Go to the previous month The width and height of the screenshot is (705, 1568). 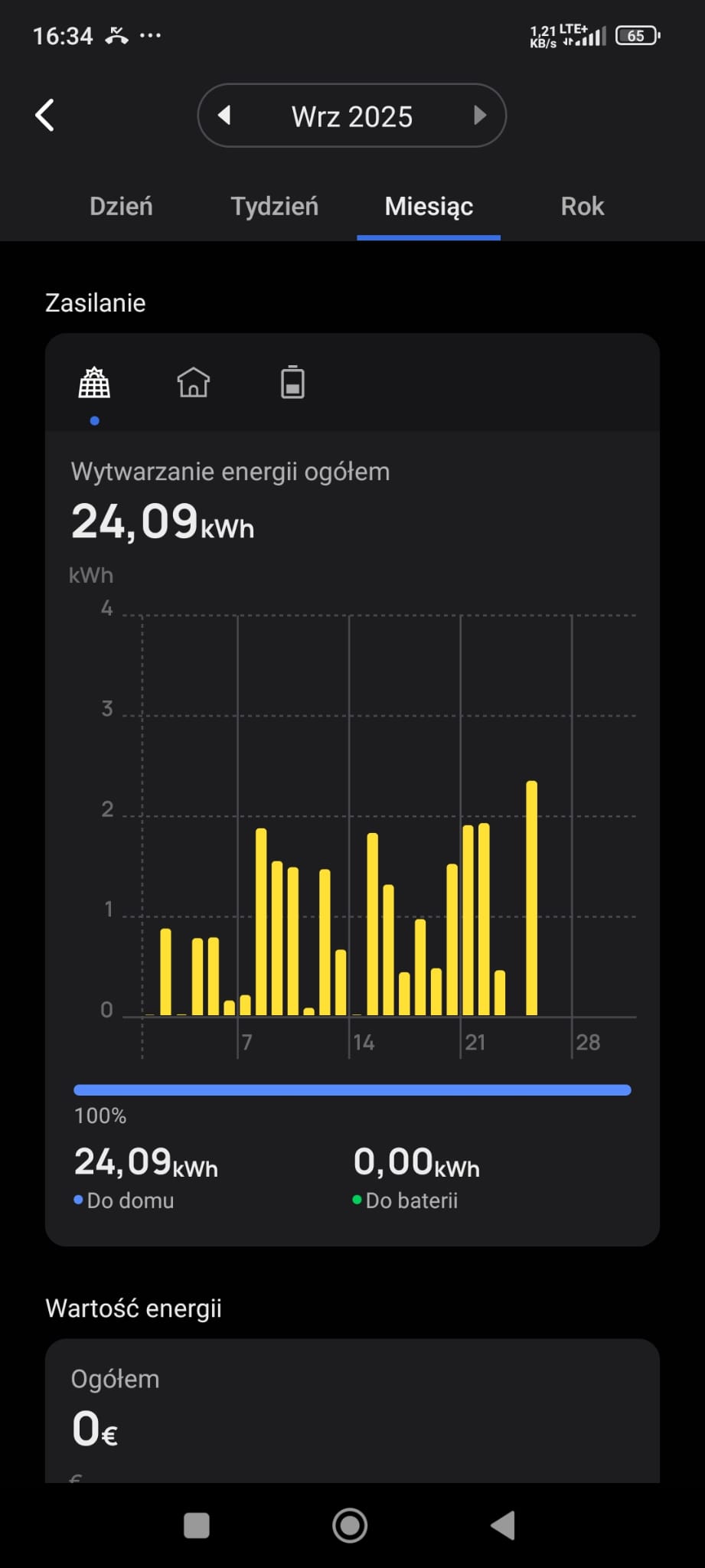tap(224, 116)
